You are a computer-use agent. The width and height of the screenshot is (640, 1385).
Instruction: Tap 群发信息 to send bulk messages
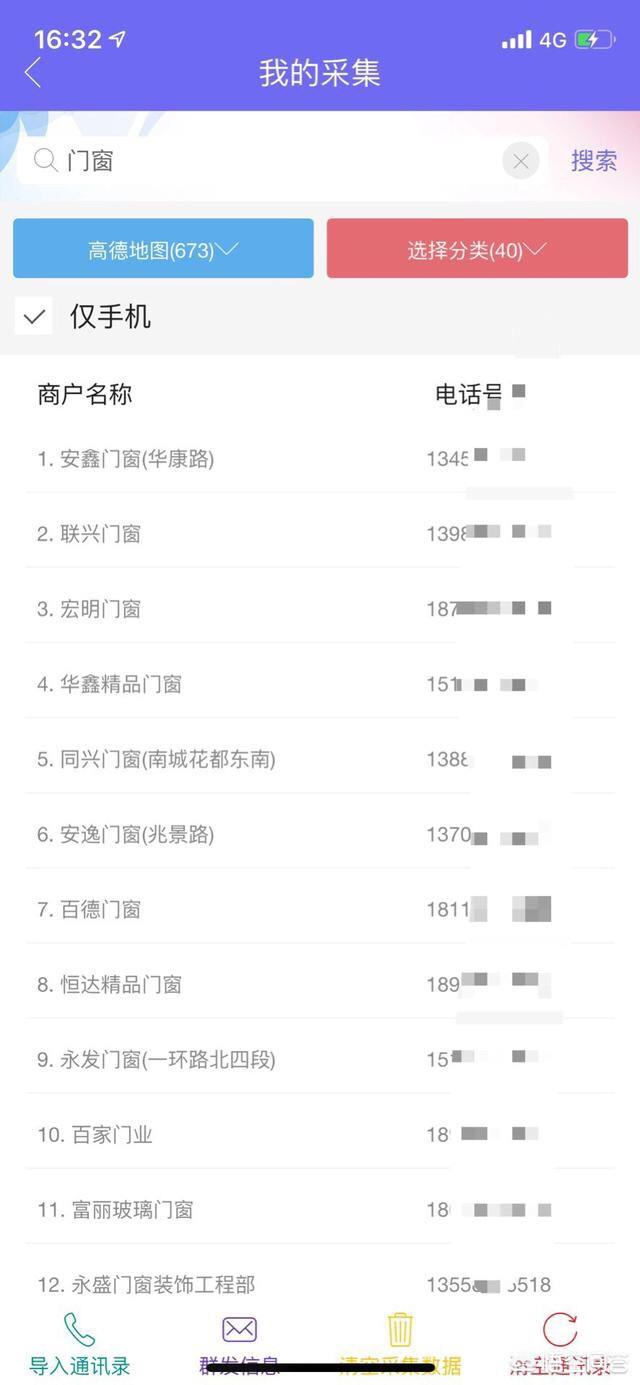click(239, 1345)
